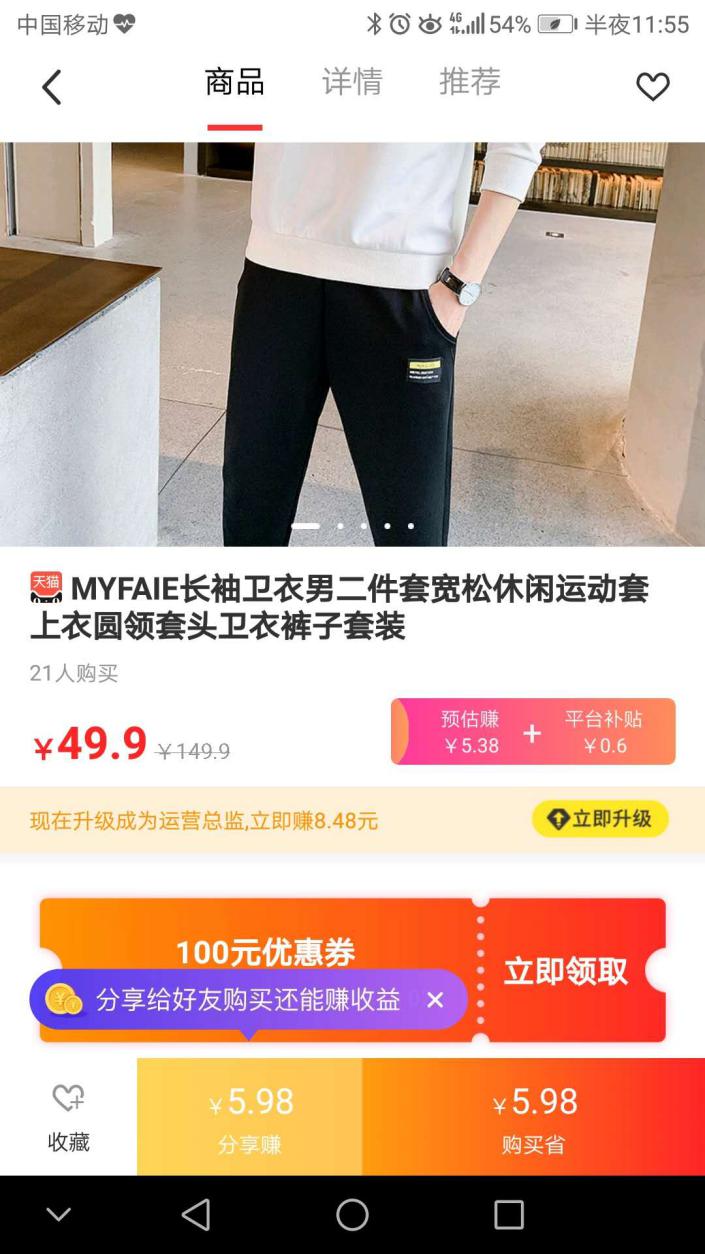This screenshot has height=1254, width=705.
Task: Open the product photo of the sweatsuit
Action: coord(352,343)
